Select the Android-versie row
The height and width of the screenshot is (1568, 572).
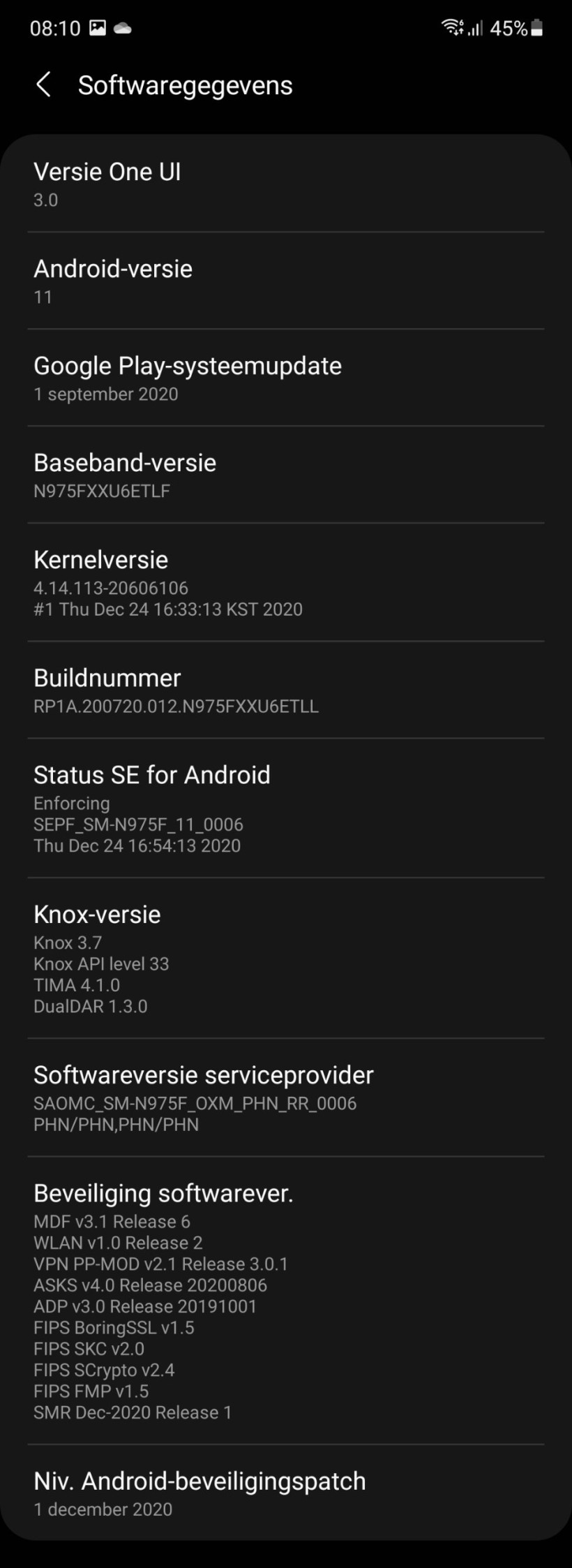point(286,281)
